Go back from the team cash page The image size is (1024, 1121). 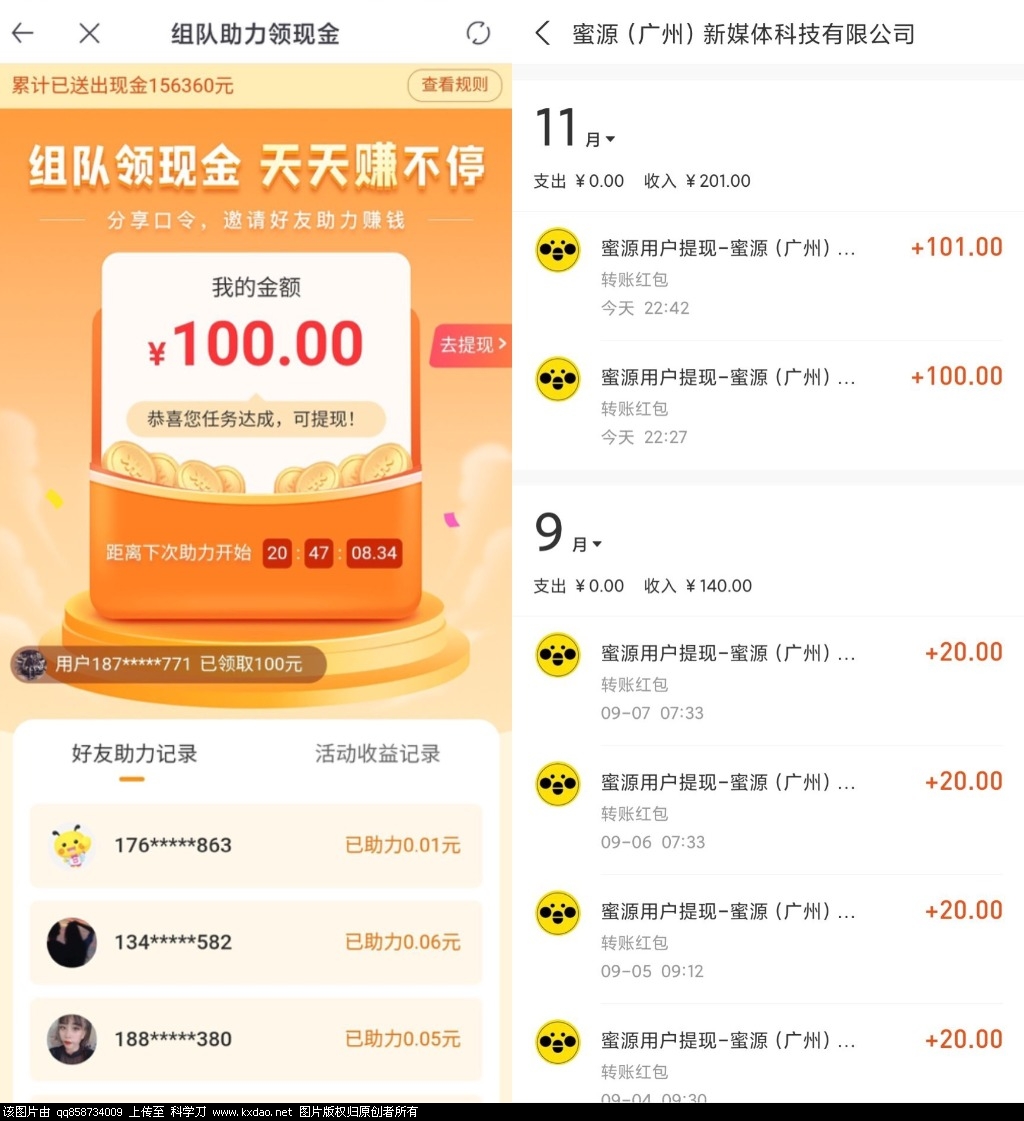point(22,33)
